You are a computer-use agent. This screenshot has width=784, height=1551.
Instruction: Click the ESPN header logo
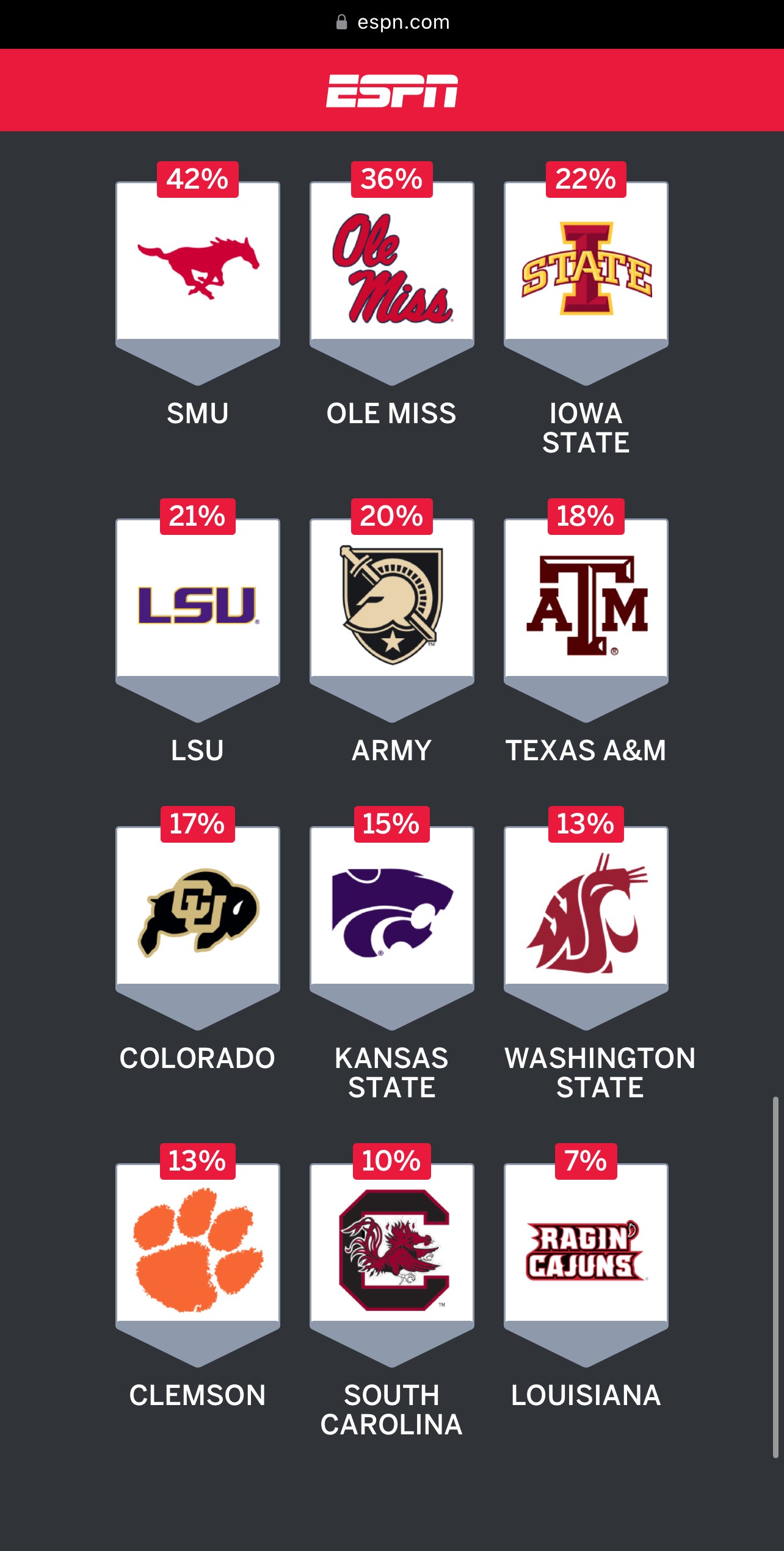[x=392, y=89]
